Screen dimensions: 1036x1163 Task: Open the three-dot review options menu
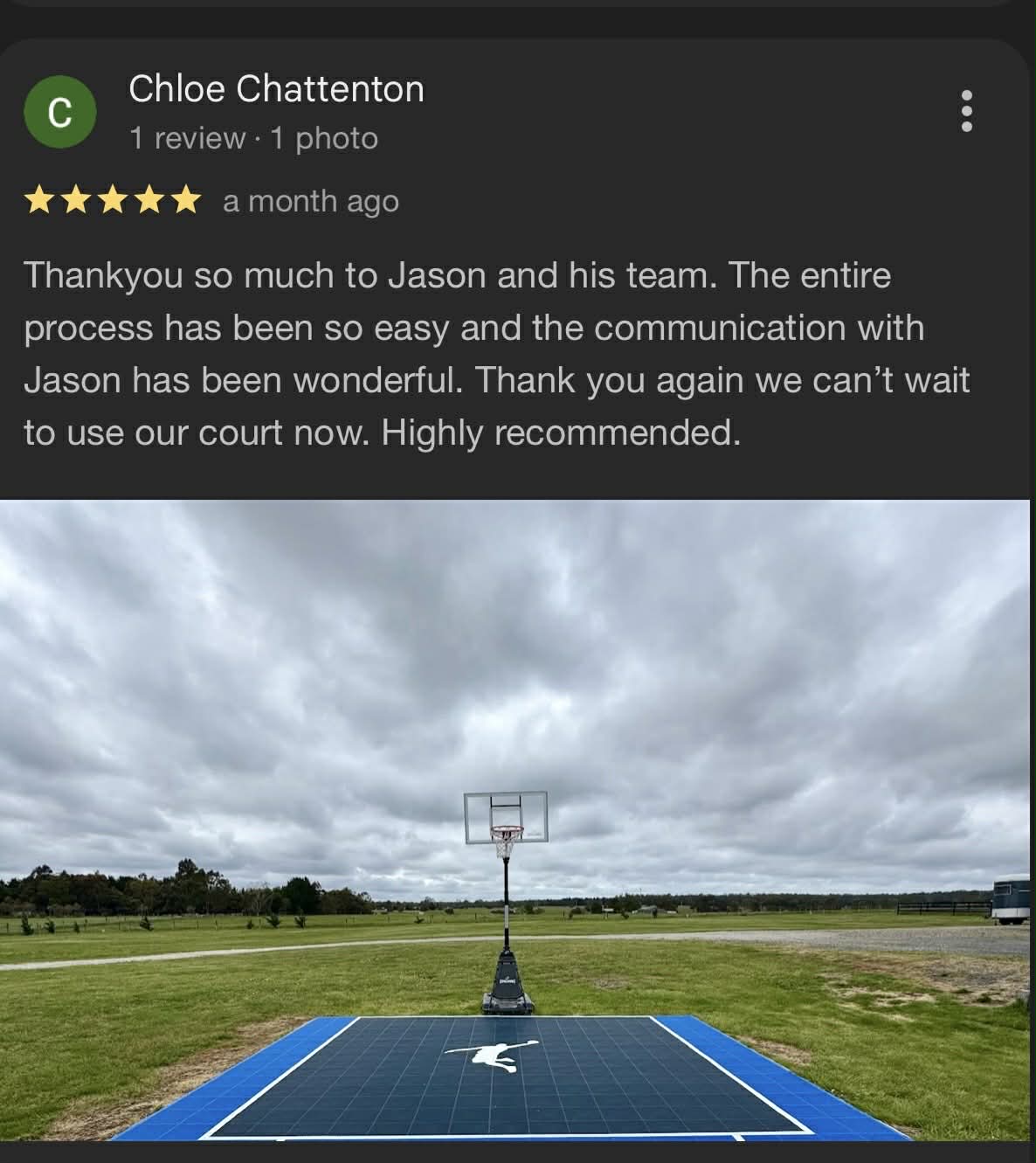(x=966, y=112)
